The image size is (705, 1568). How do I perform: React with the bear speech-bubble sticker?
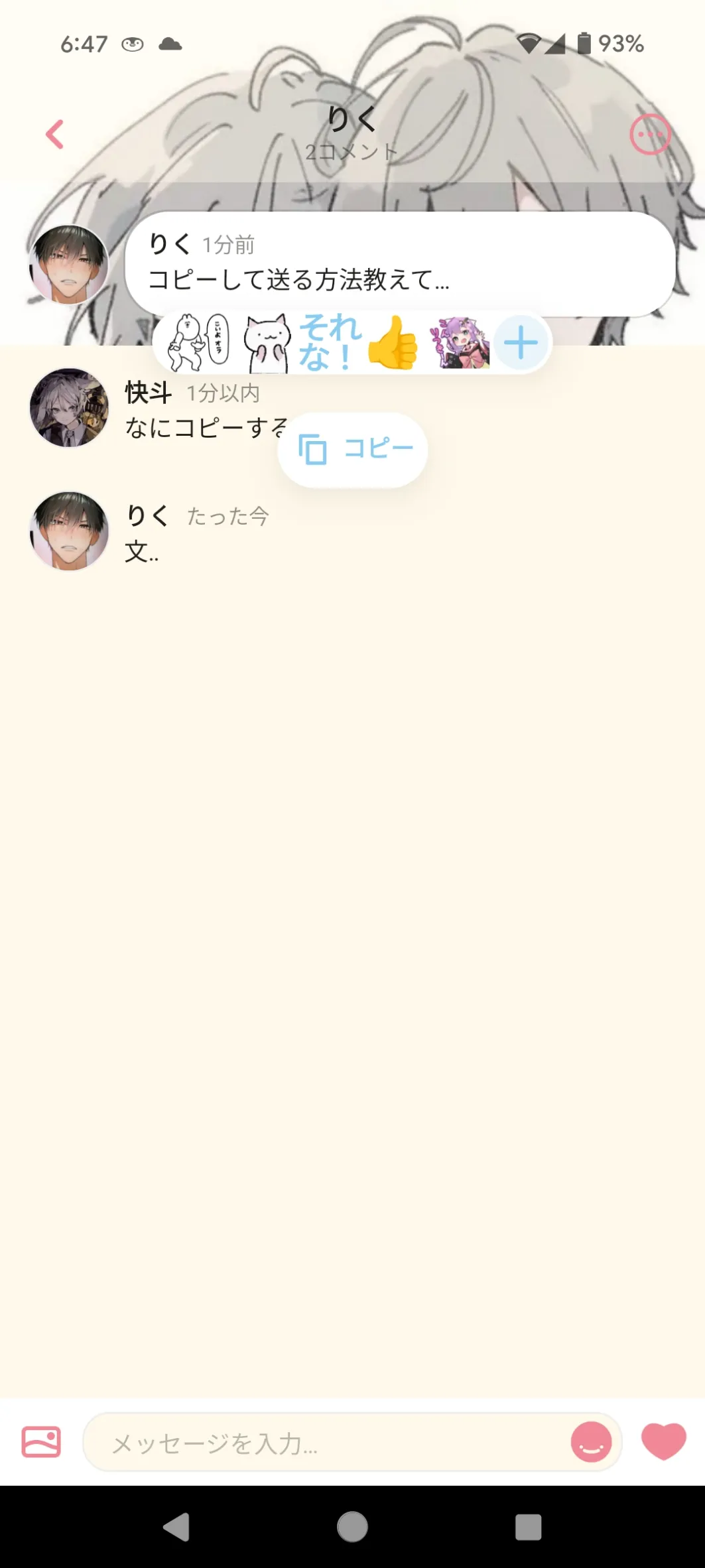[198, 343]
